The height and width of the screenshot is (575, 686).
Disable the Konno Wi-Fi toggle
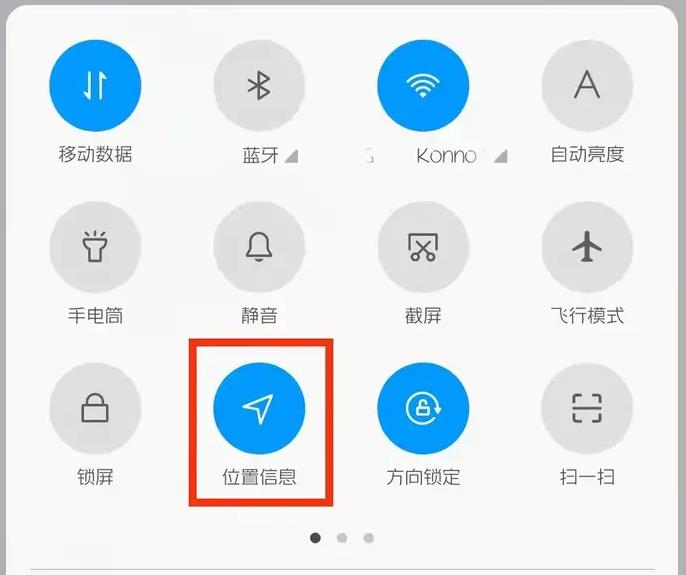423,86
